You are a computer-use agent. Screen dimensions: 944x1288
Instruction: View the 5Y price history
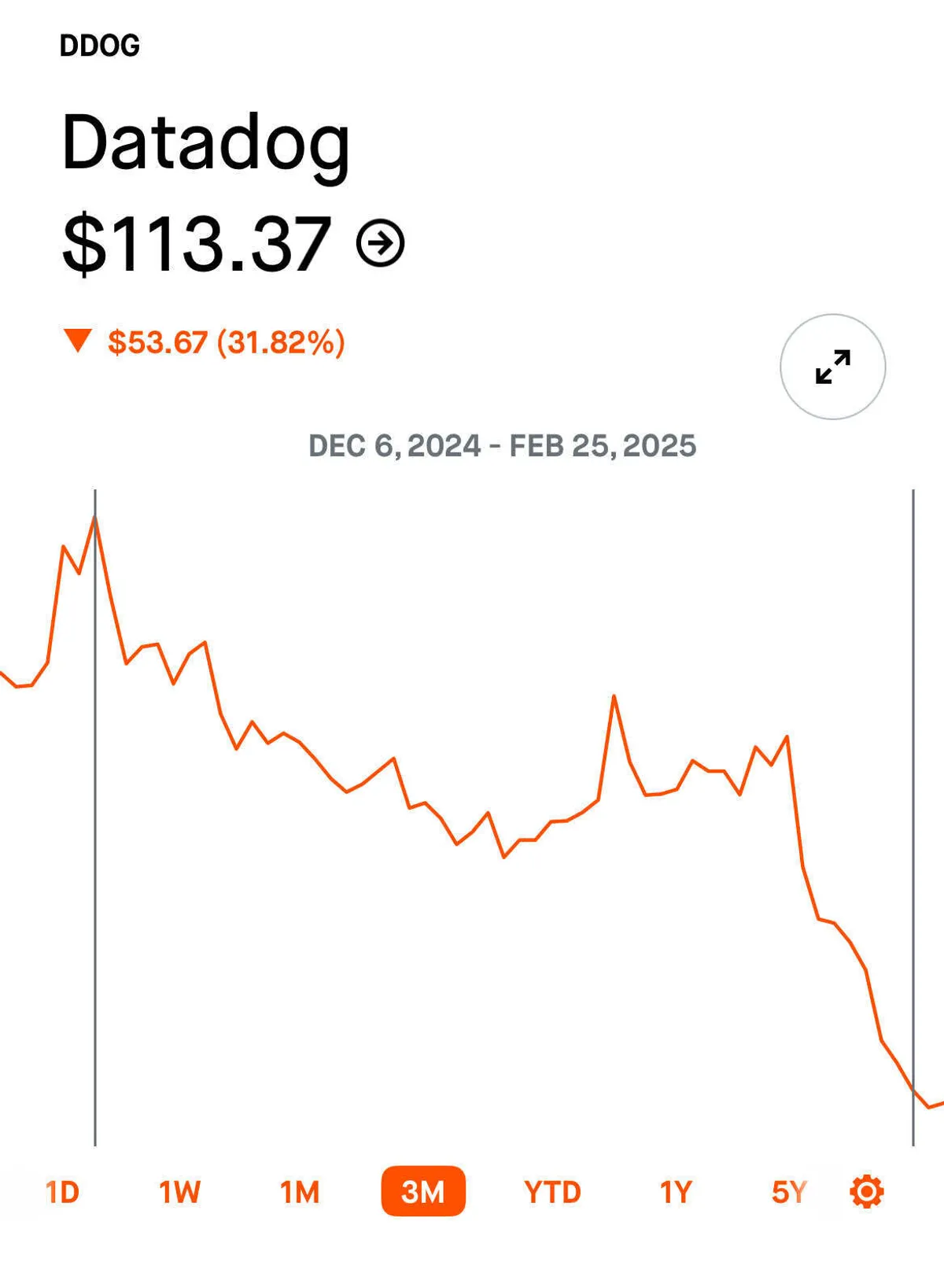point(789,1192)
